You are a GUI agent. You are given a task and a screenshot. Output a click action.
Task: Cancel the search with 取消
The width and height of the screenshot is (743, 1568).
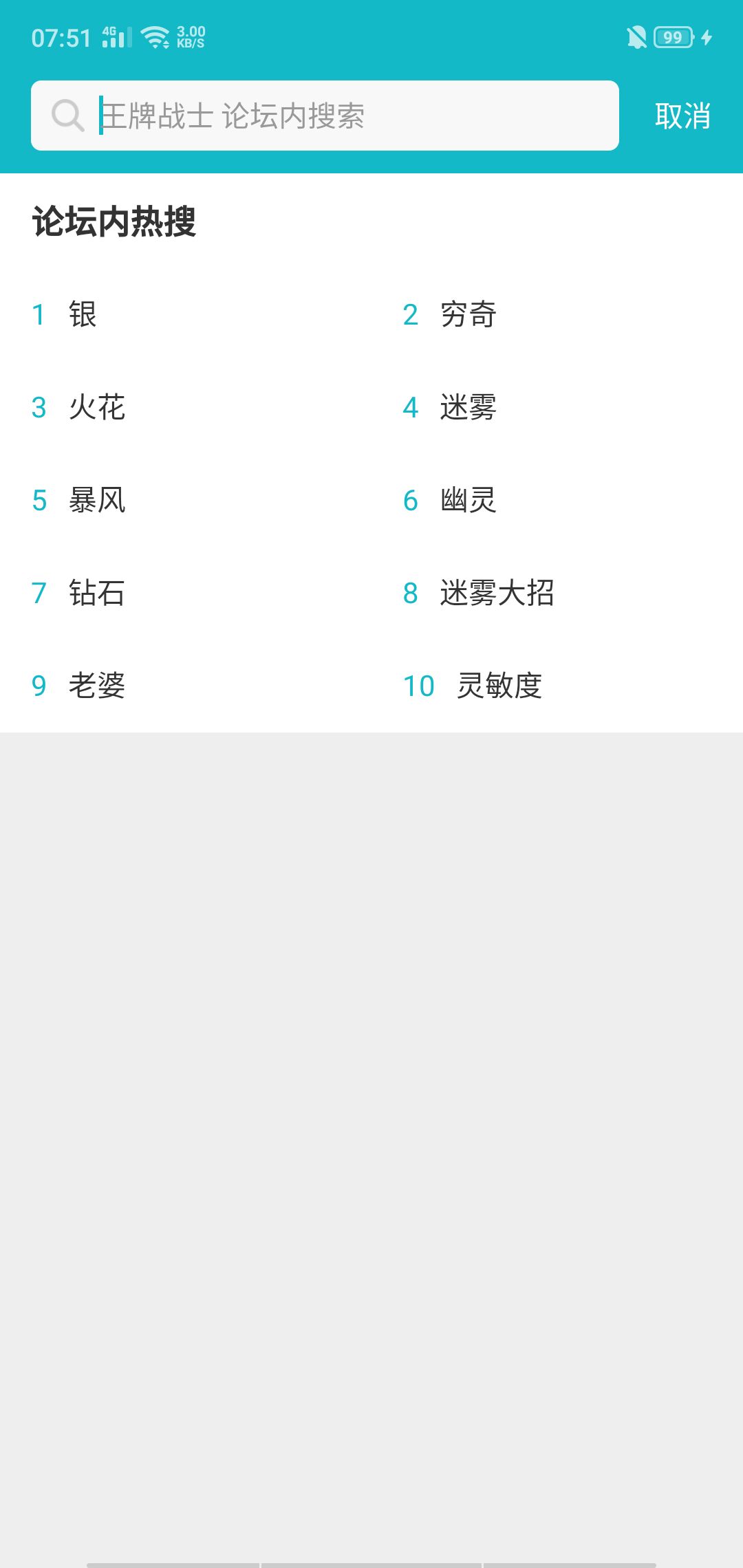682,116
